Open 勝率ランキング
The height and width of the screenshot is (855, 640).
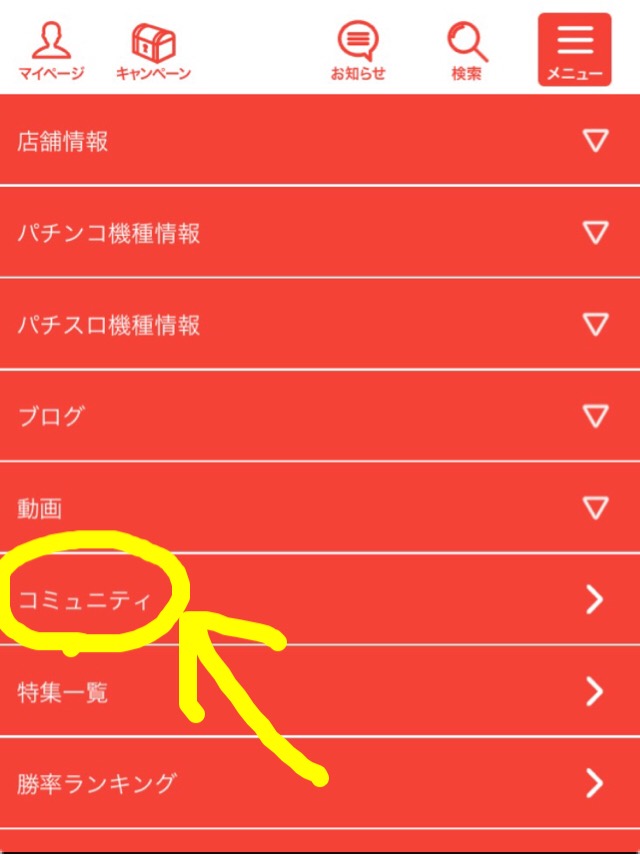[x=320, y=783]
